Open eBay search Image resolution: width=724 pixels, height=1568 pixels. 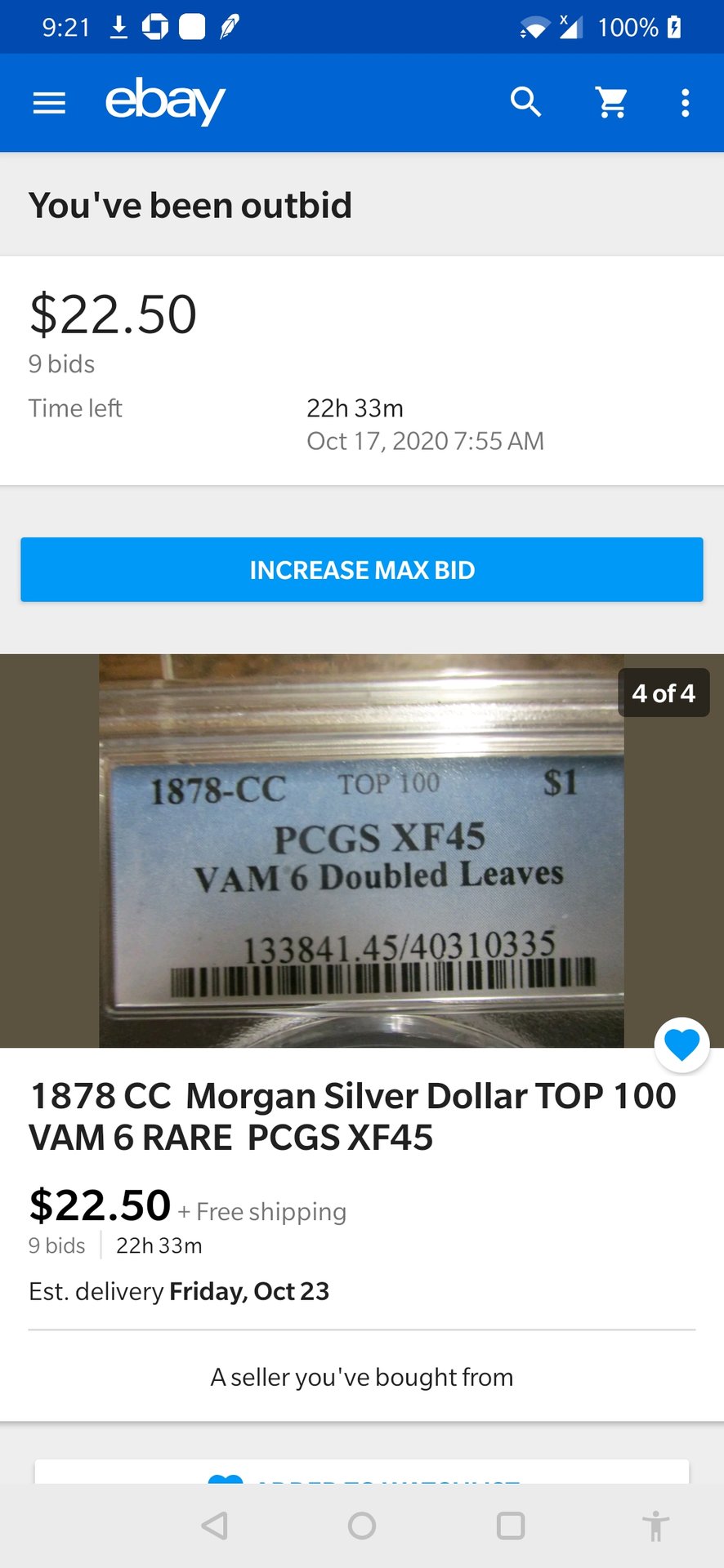[x=525, y=103]
